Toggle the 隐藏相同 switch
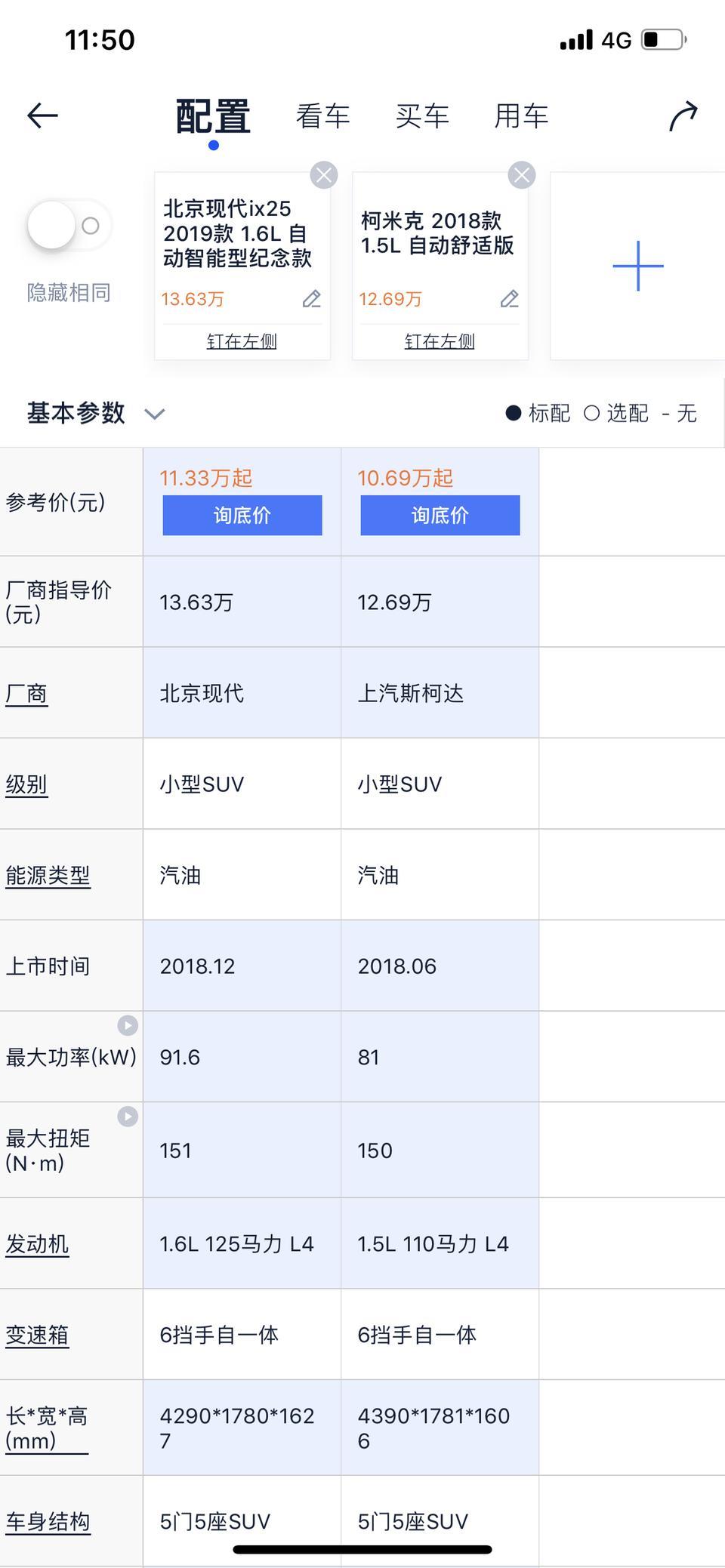This screenshot has width=725, height=1568. pyautogui.click(x=69, y=226)
